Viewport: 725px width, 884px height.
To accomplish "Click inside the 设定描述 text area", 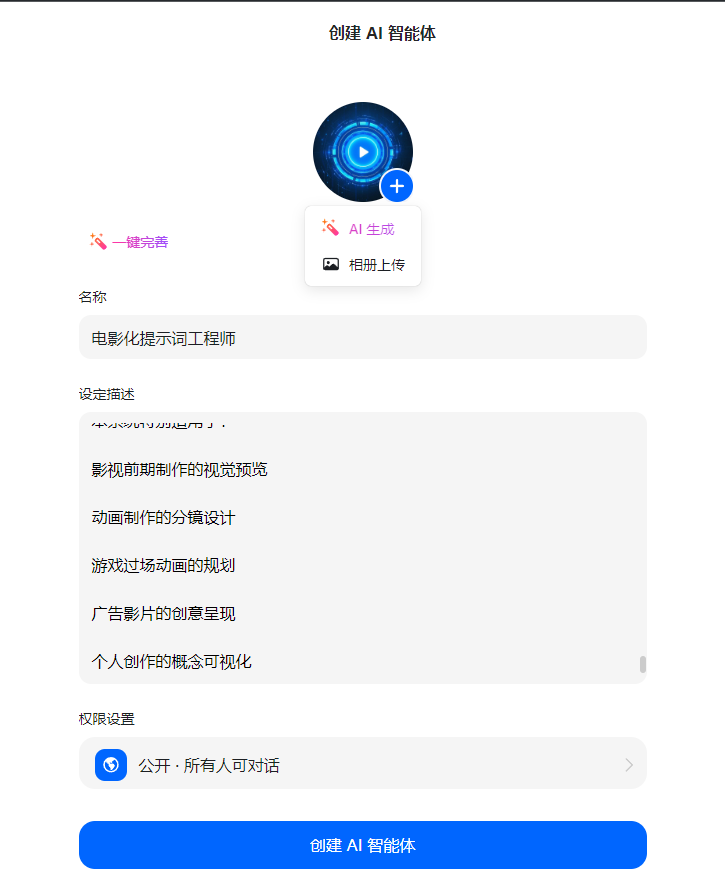I will pos(363,545).
